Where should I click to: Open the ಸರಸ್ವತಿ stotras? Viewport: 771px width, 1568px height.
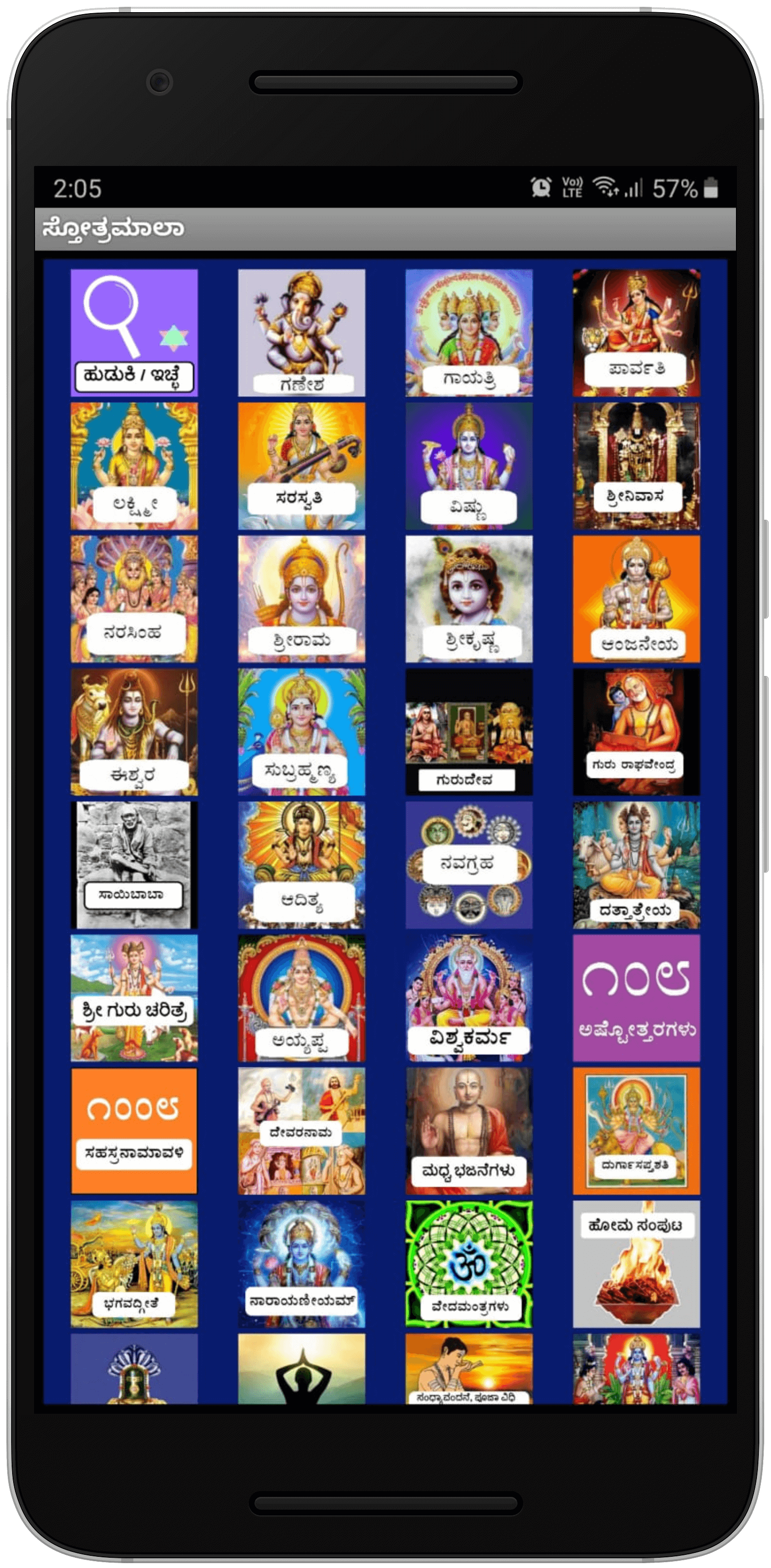301,466
